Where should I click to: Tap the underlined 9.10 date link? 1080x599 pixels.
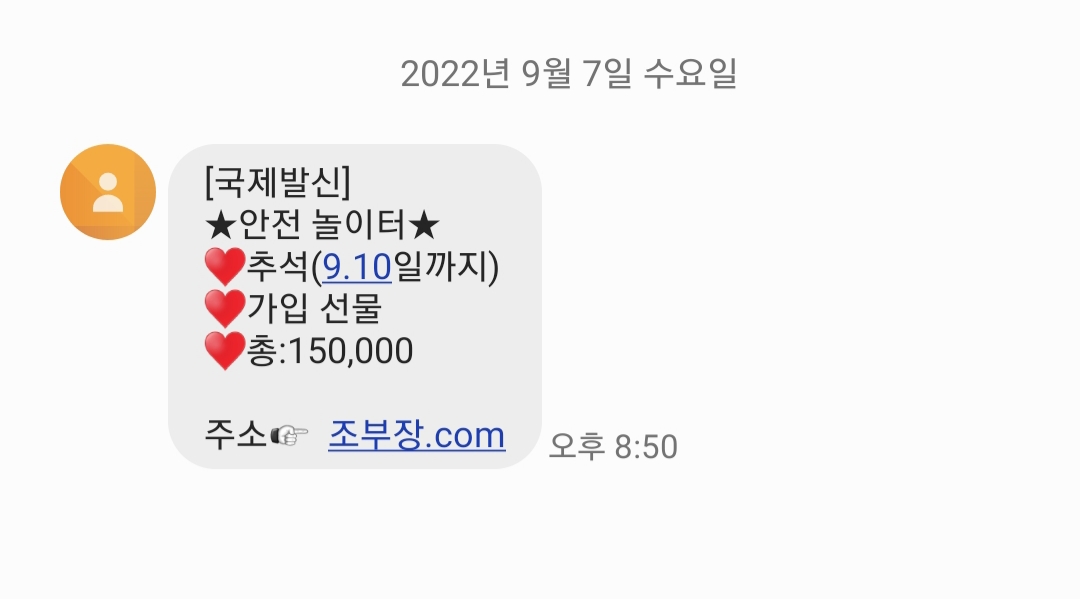click(357, 266)
